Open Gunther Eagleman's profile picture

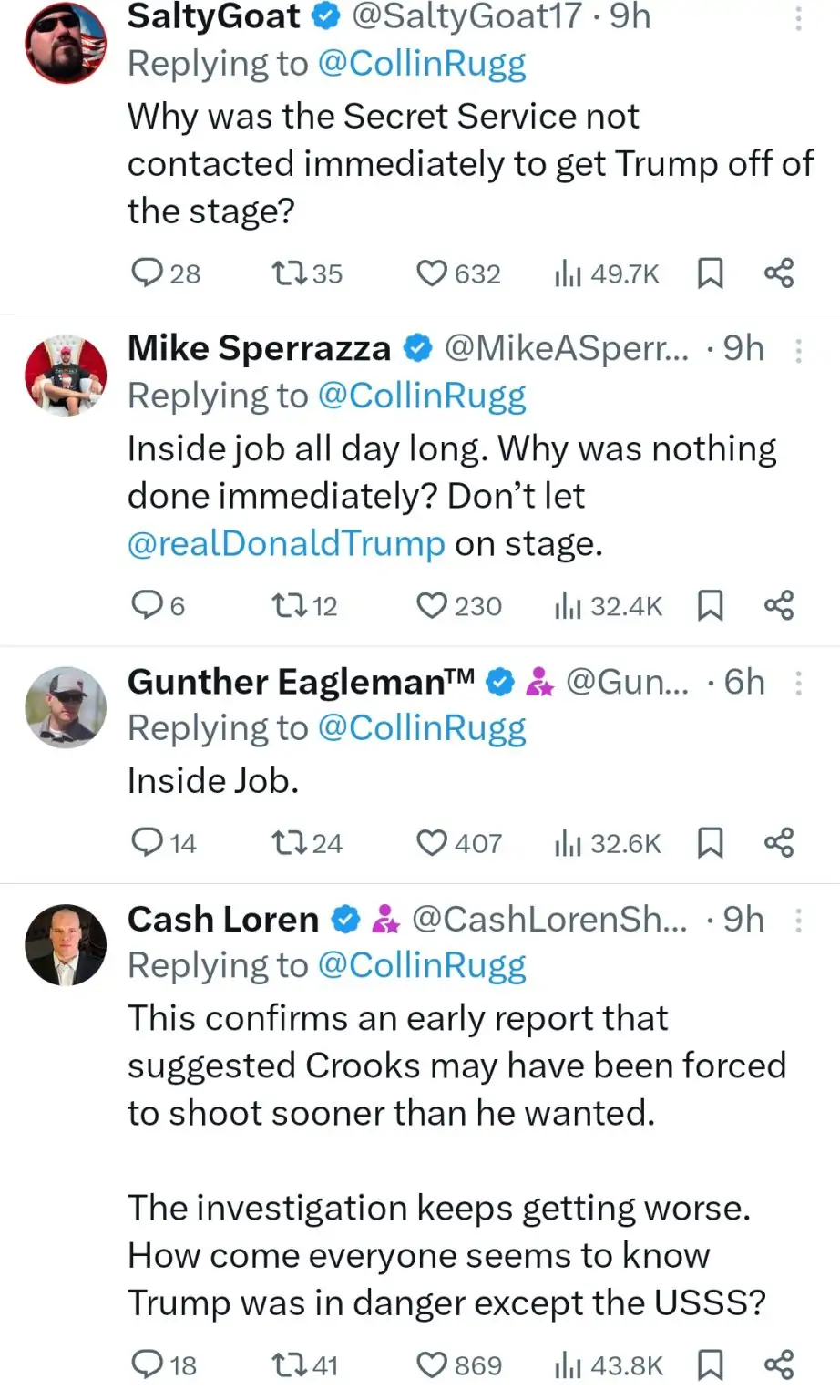[x=65, y=707]
